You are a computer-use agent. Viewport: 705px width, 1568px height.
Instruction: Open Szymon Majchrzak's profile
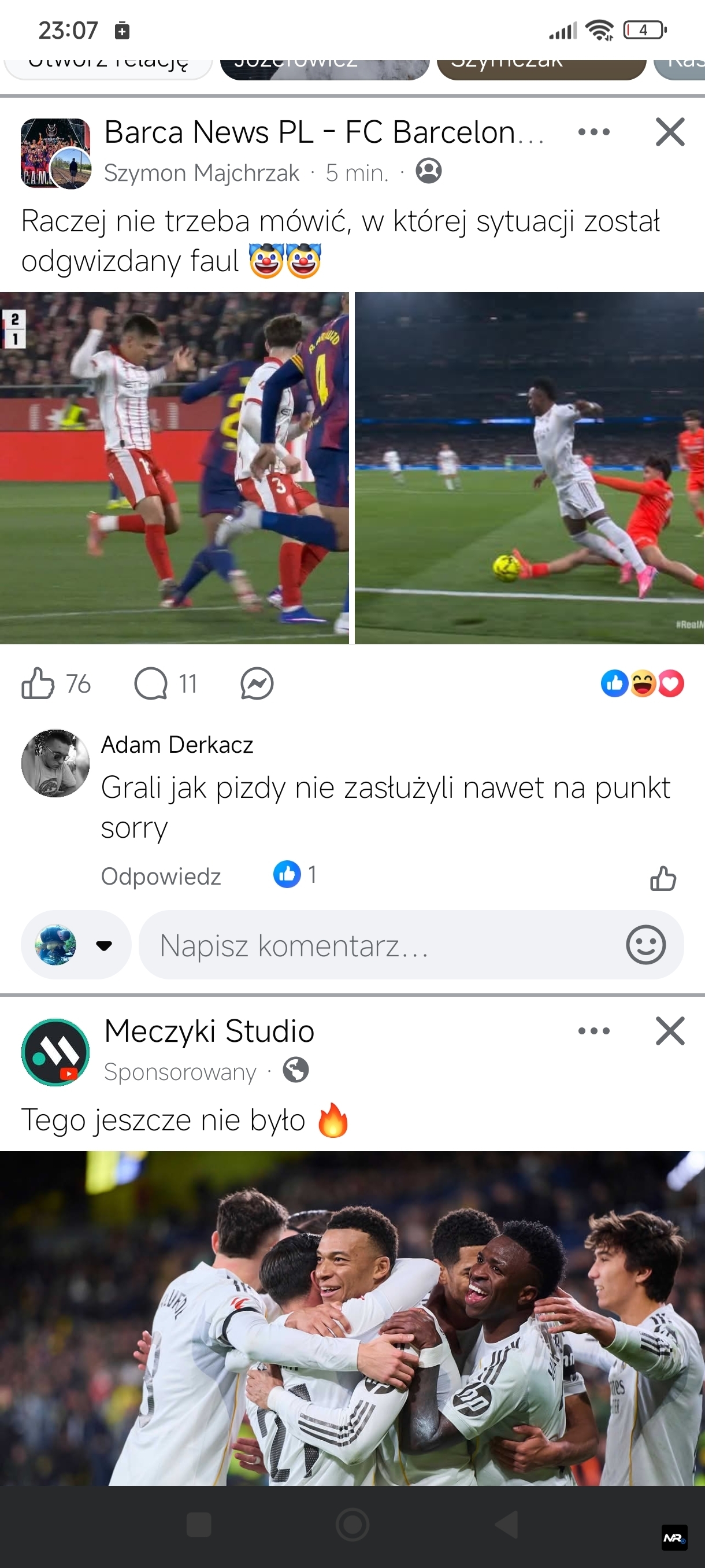click(201, 173)
